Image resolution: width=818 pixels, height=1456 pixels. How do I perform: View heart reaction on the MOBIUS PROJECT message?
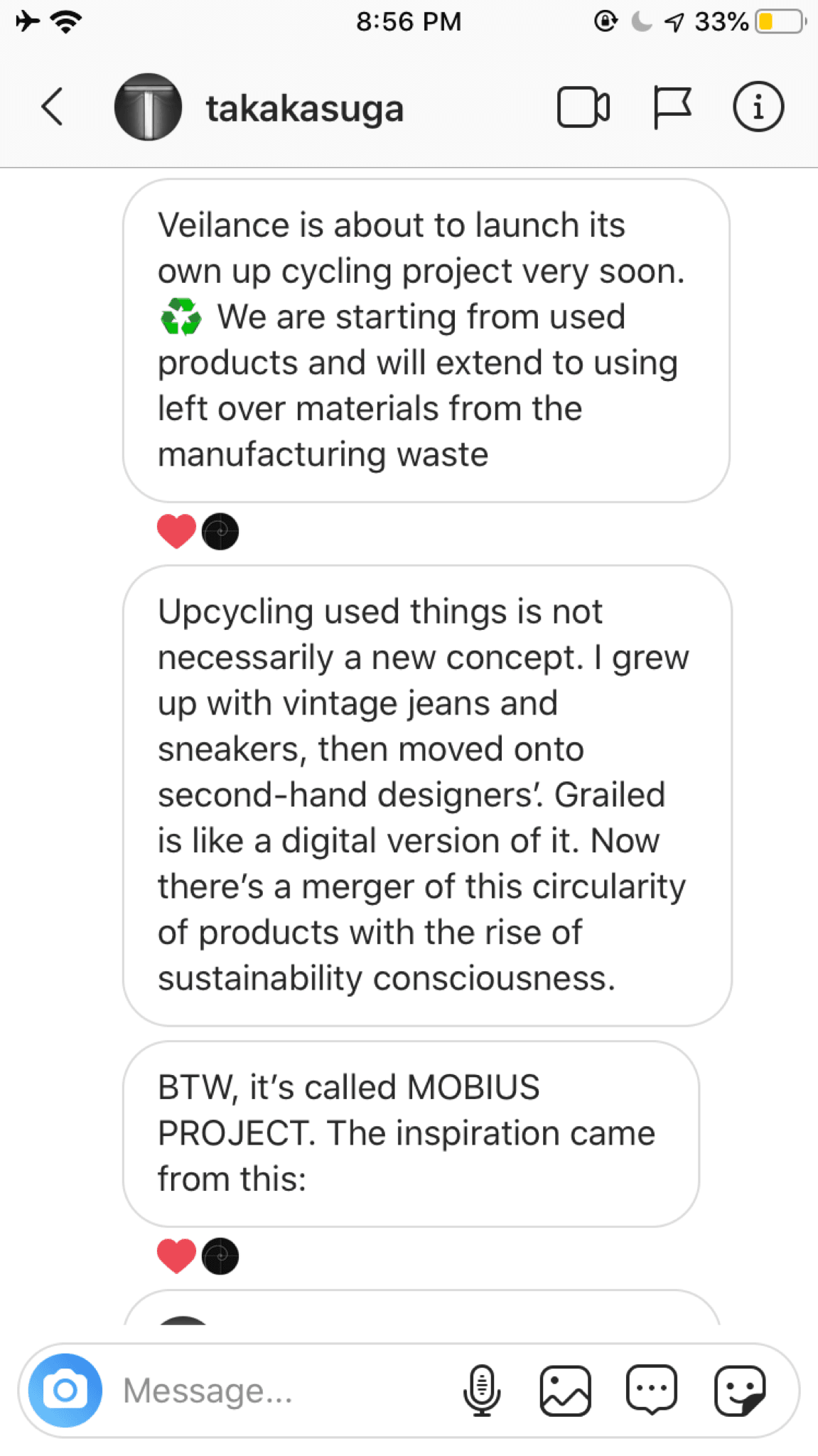(x=176, y=1256)
